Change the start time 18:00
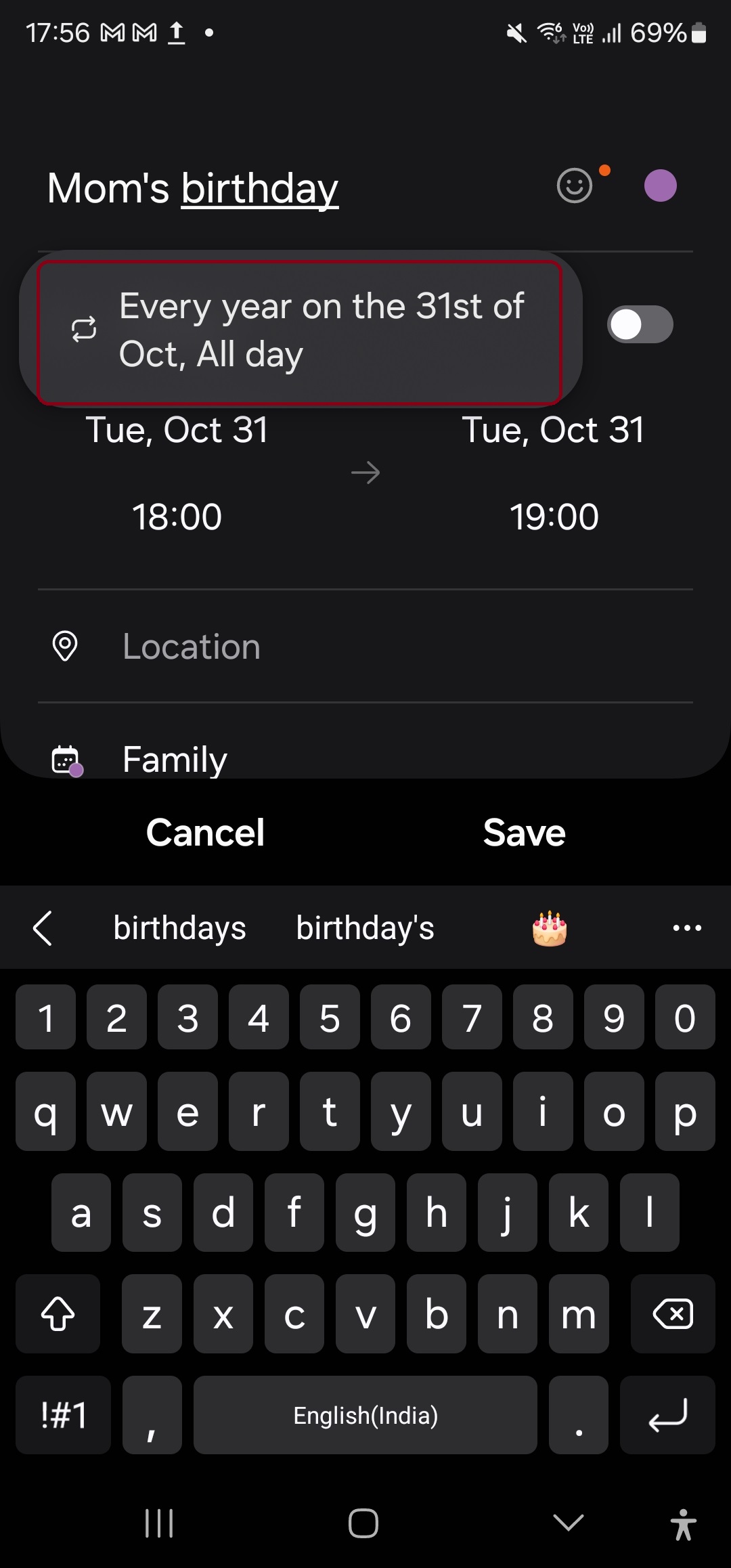The height and width of the screenshot is (1568, 731). [x=177, y=517]
